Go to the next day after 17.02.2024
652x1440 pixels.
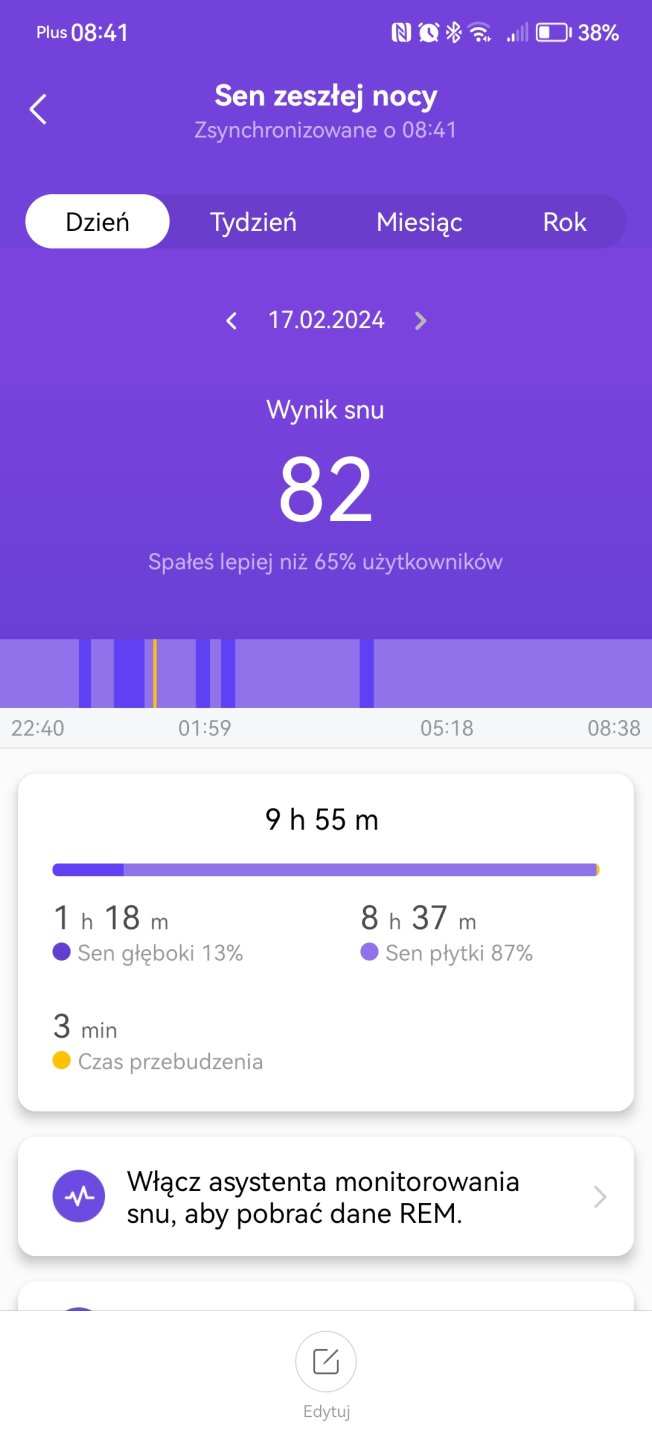coord(420,321)
